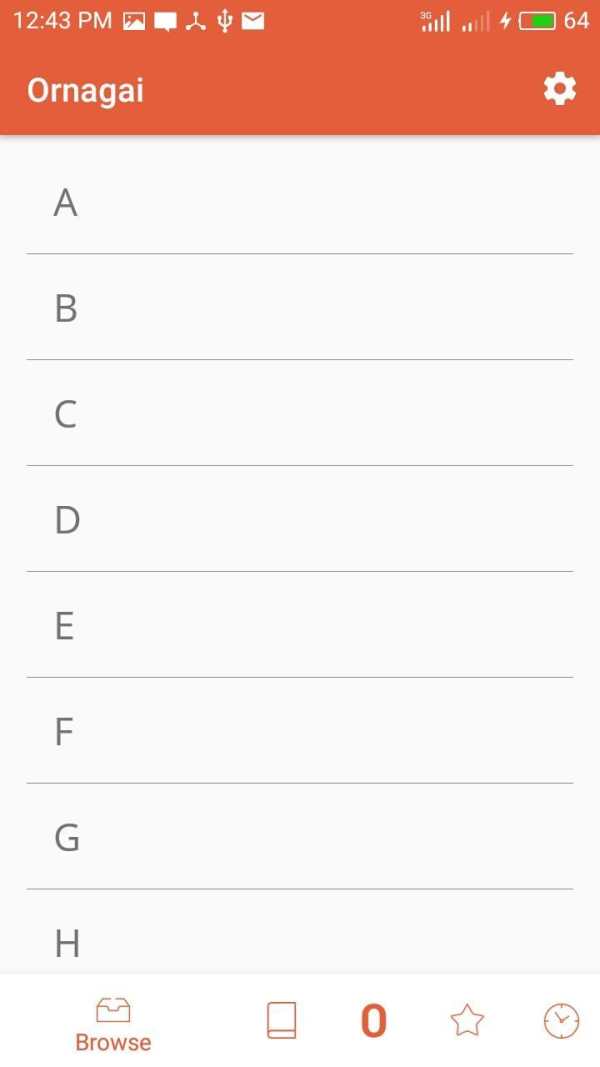Open the bold O tab
This screenshot has width=600, height=1067.
pyautogui.click(x=373, y=1021)
